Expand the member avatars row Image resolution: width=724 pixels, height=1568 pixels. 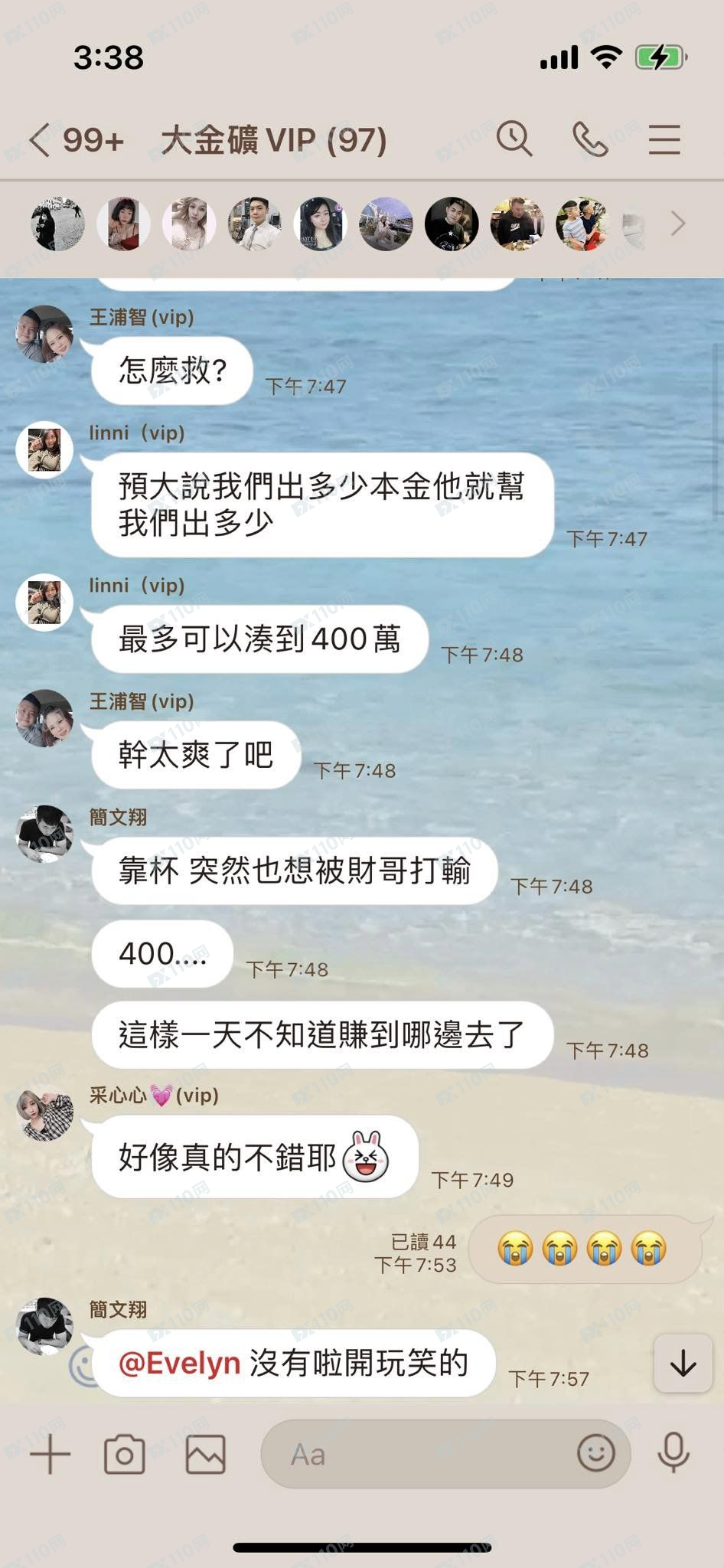tap(677, 224)
